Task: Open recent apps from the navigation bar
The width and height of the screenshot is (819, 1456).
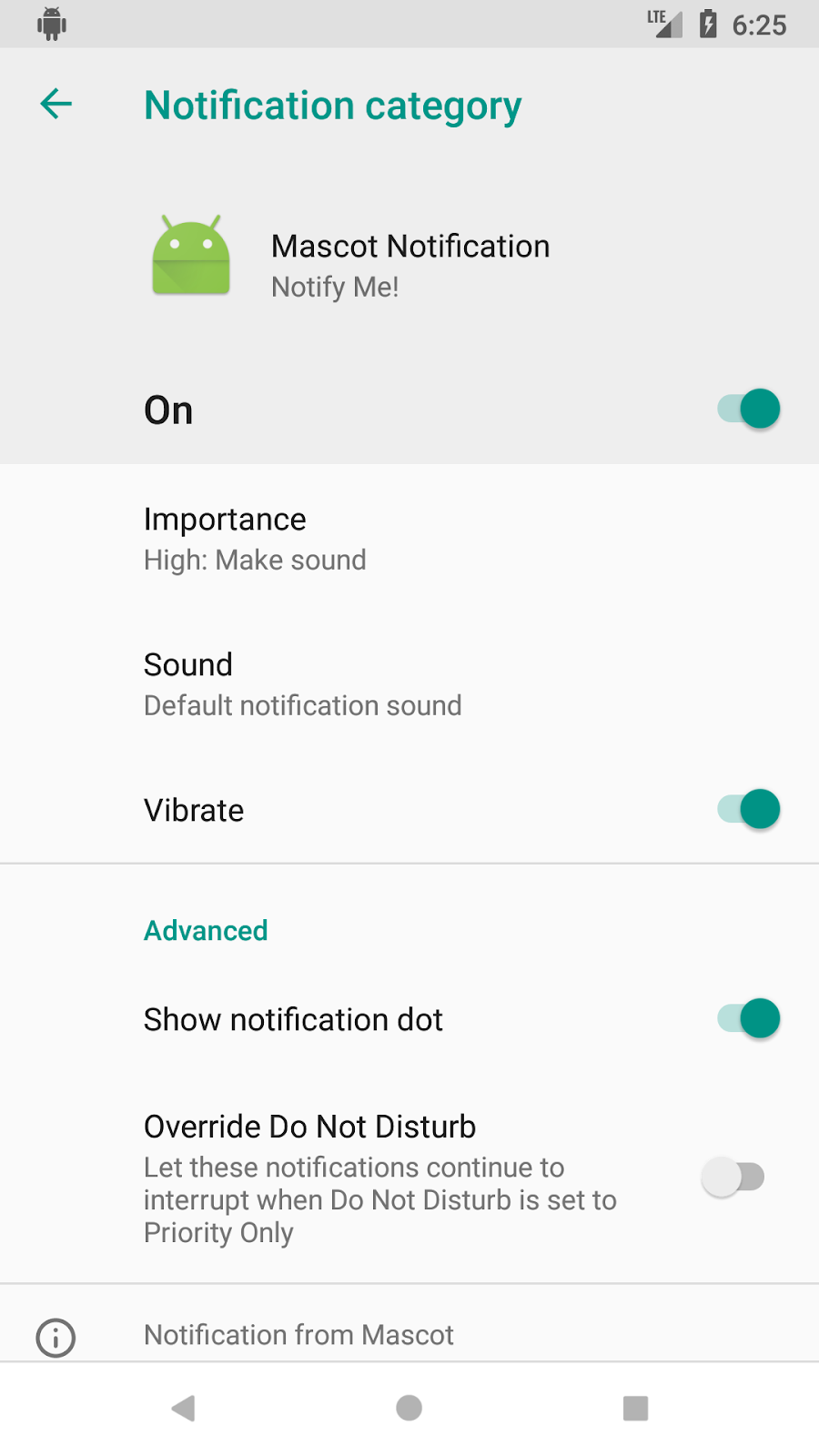Action: coord(635,1408)
